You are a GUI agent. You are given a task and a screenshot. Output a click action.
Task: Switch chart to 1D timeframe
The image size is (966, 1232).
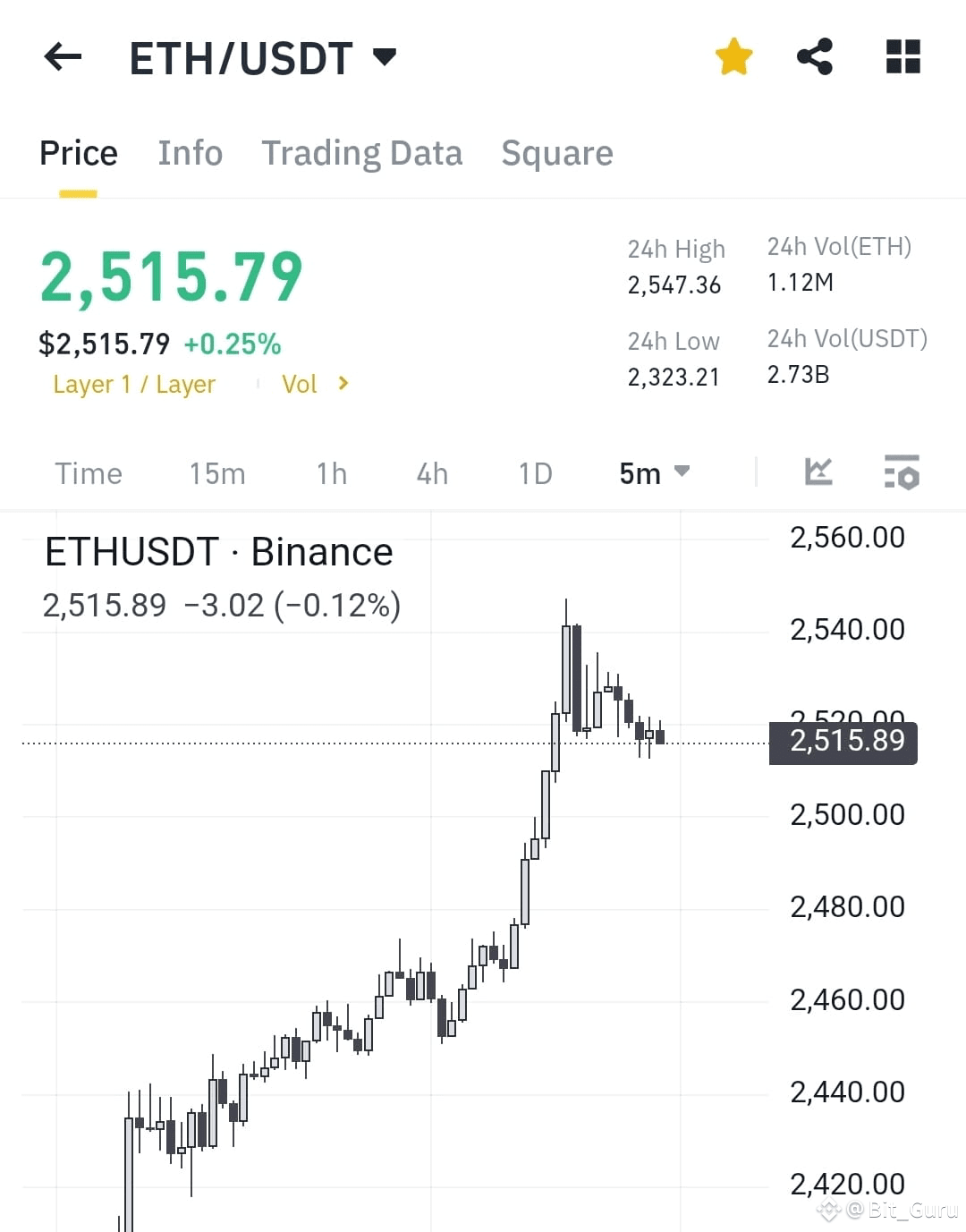pyautogui.click(x=534, y=473)
